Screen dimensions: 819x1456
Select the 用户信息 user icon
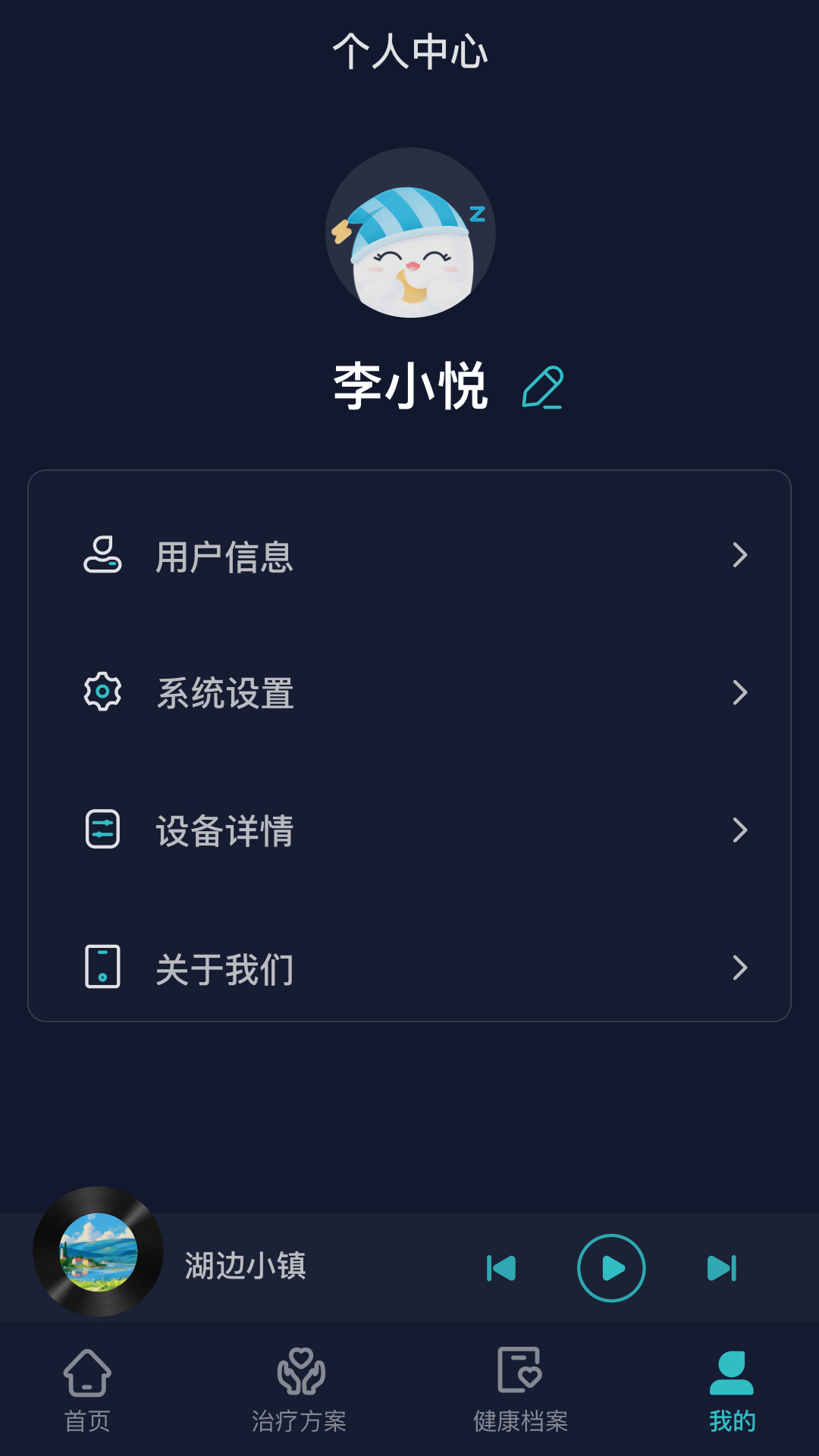pos(103,555)
